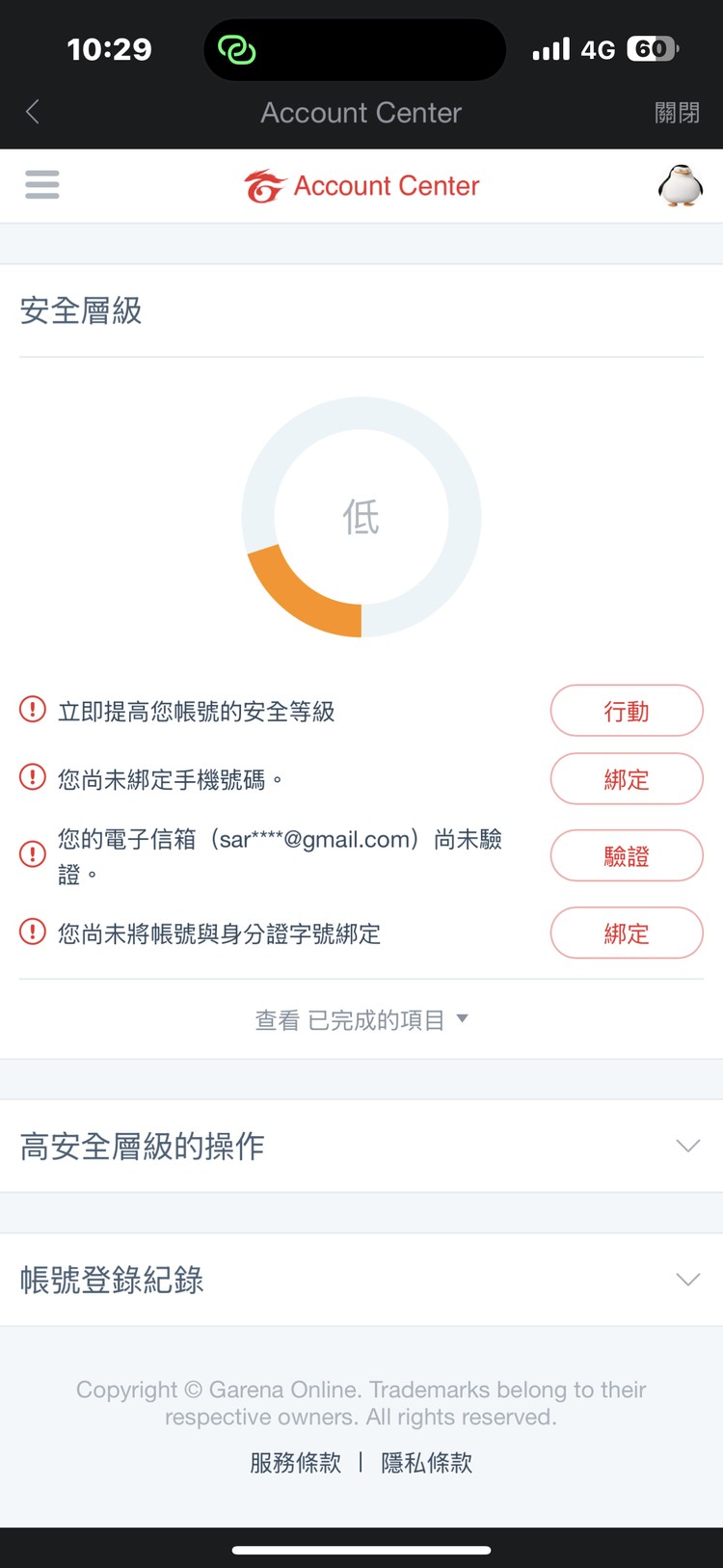Tap 驗證 to verify the gmail email address
The image size is (723, 1568).
627,855
